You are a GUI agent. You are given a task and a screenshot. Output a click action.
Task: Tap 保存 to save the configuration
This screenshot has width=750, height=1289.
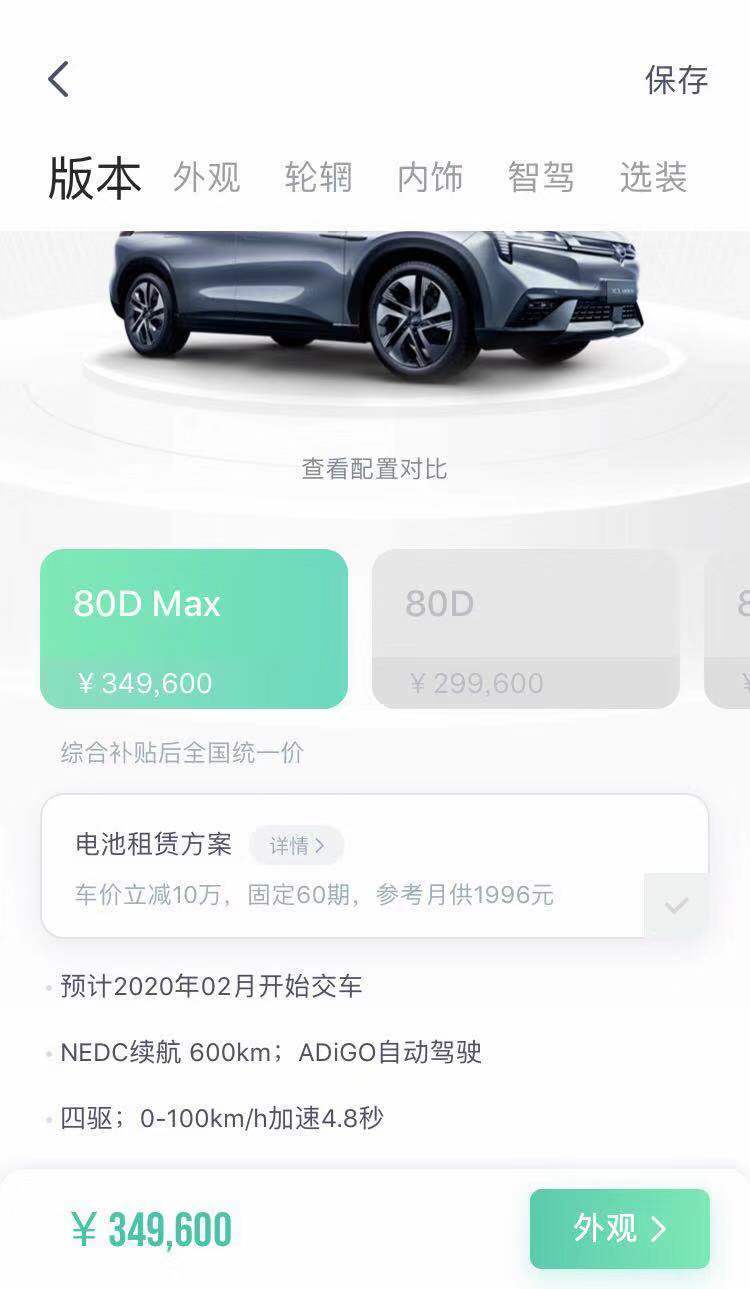point(676,80)
